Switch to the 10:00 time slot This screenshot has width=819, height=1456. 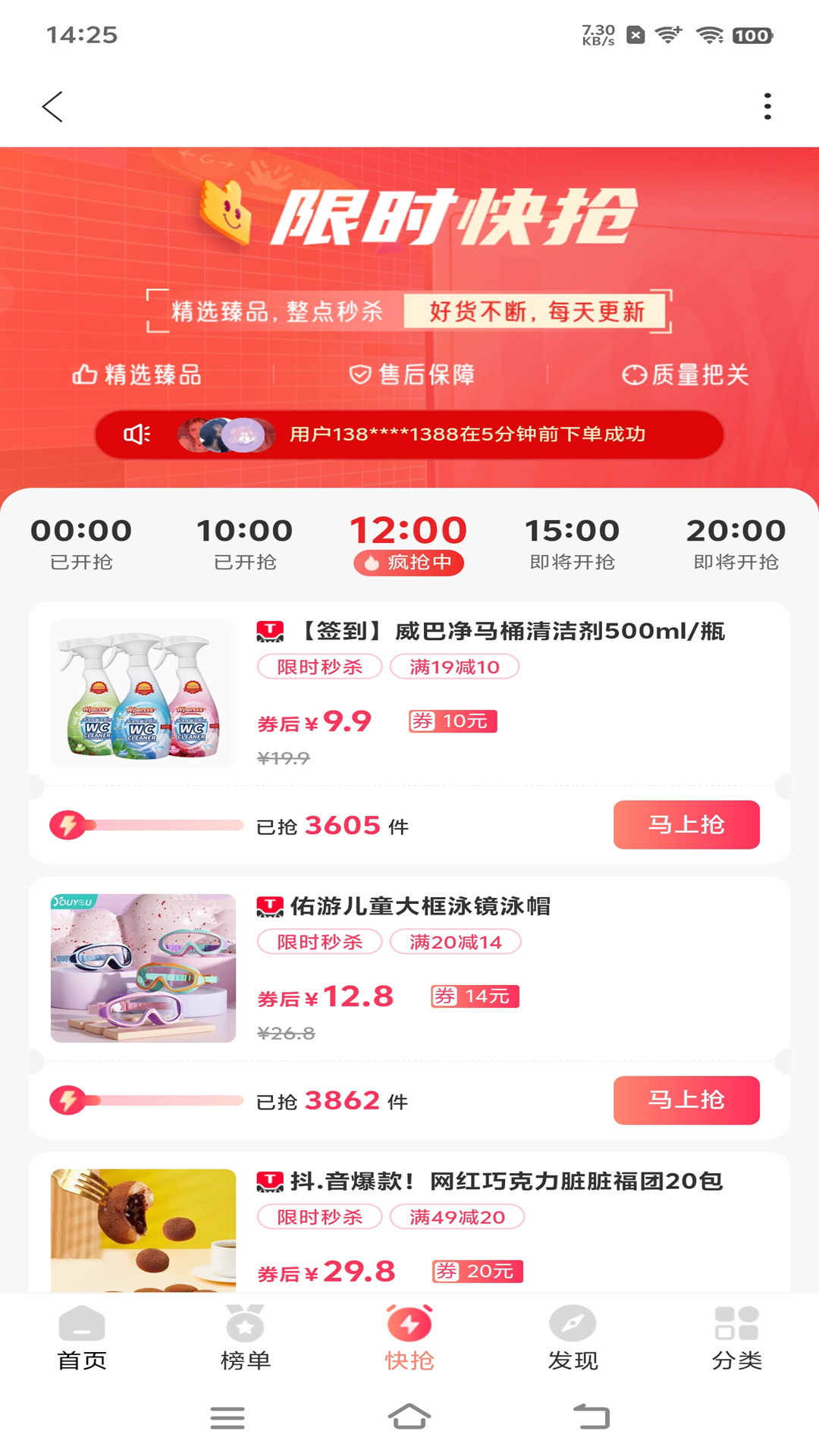coord(245,542)
